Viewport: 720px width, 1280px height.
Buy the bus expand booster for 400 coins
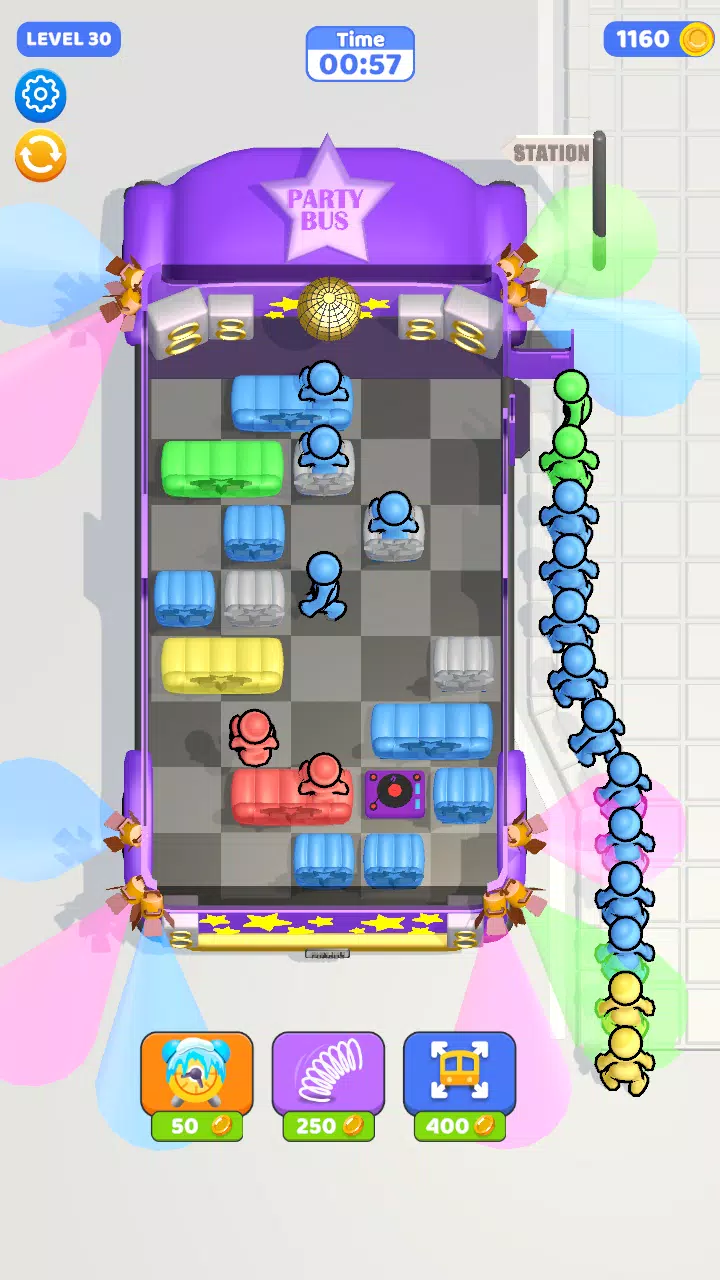[459, 1086]
